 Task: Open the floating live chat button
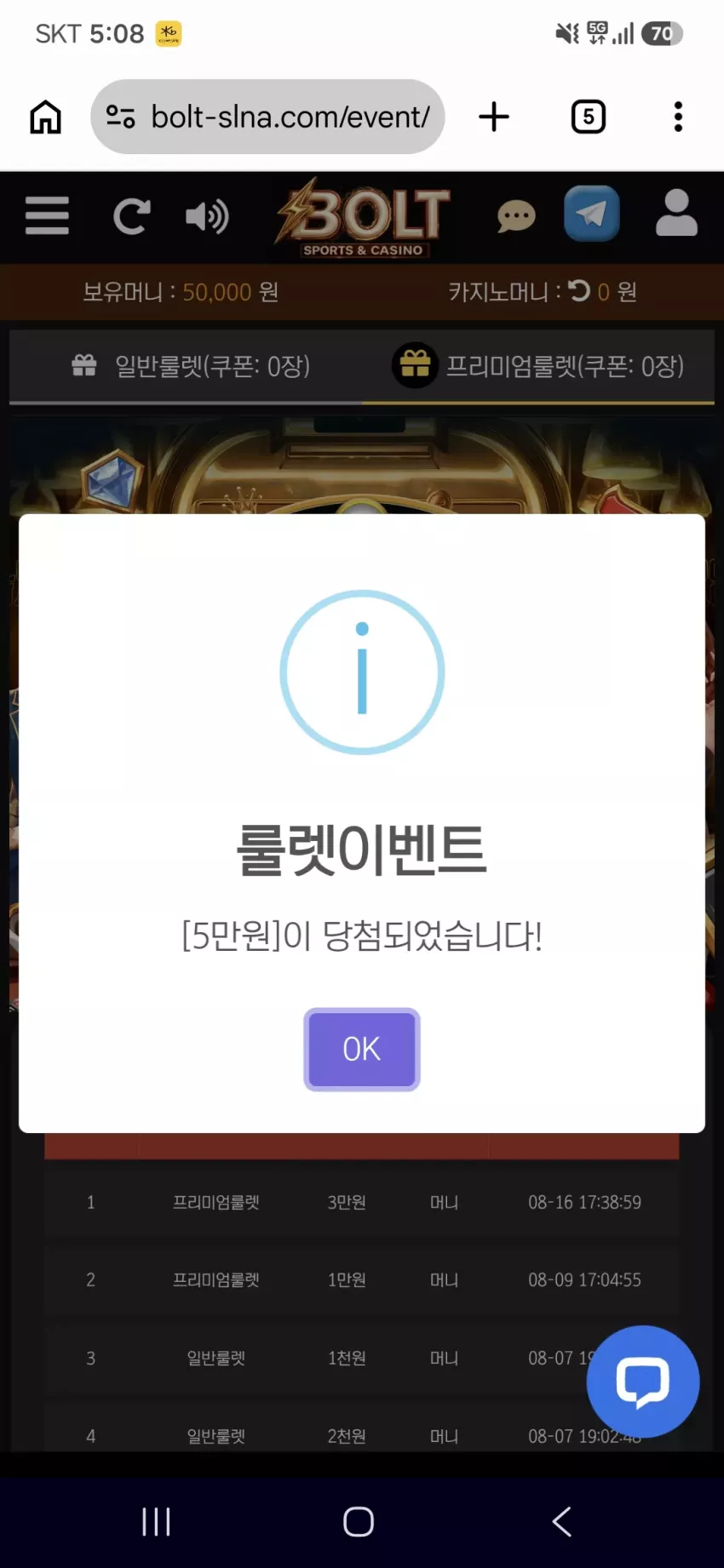tap(643, 1381)
